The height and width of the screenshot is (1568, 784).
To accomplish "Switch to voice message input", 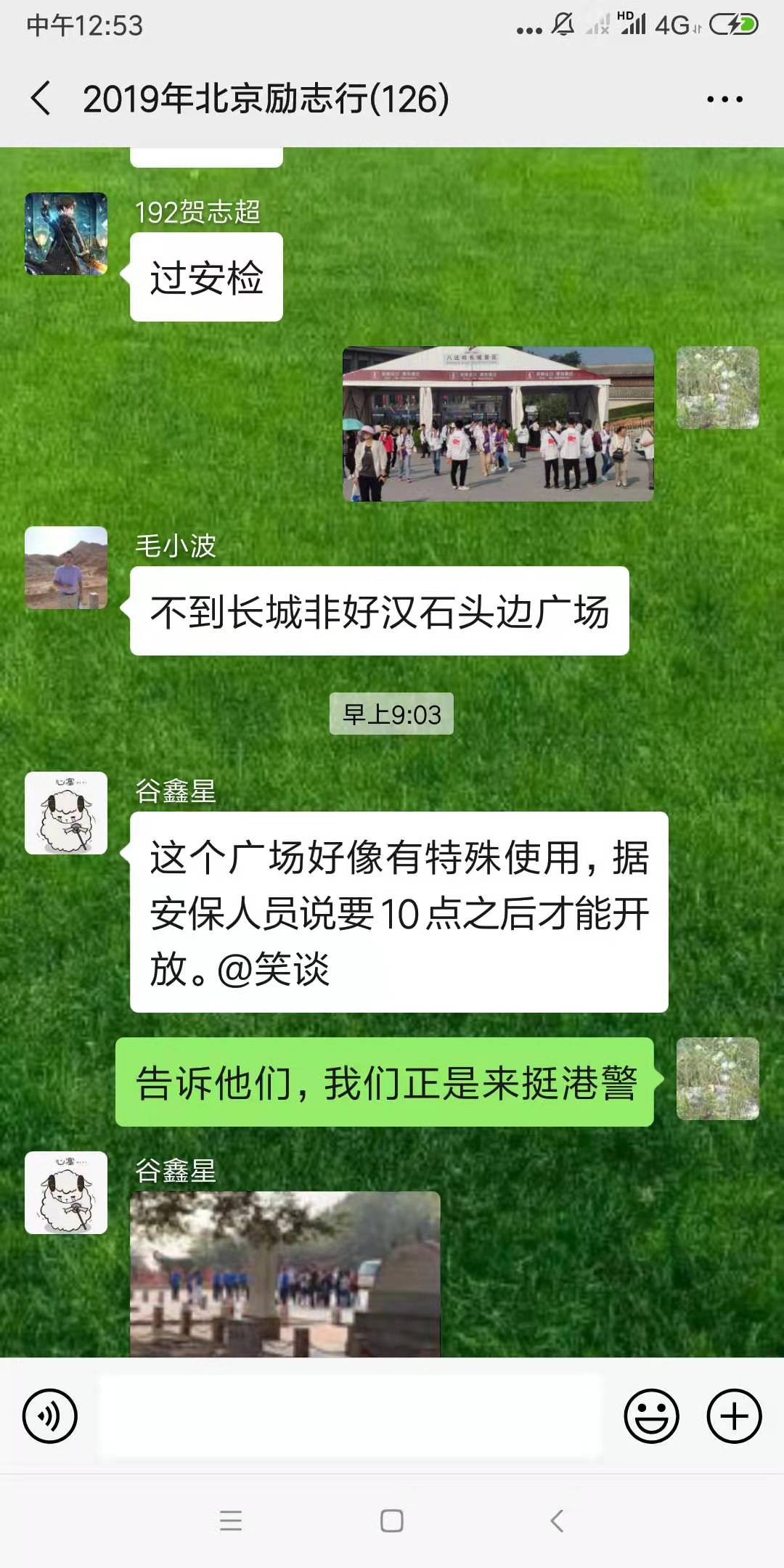I will (50, 1416).
